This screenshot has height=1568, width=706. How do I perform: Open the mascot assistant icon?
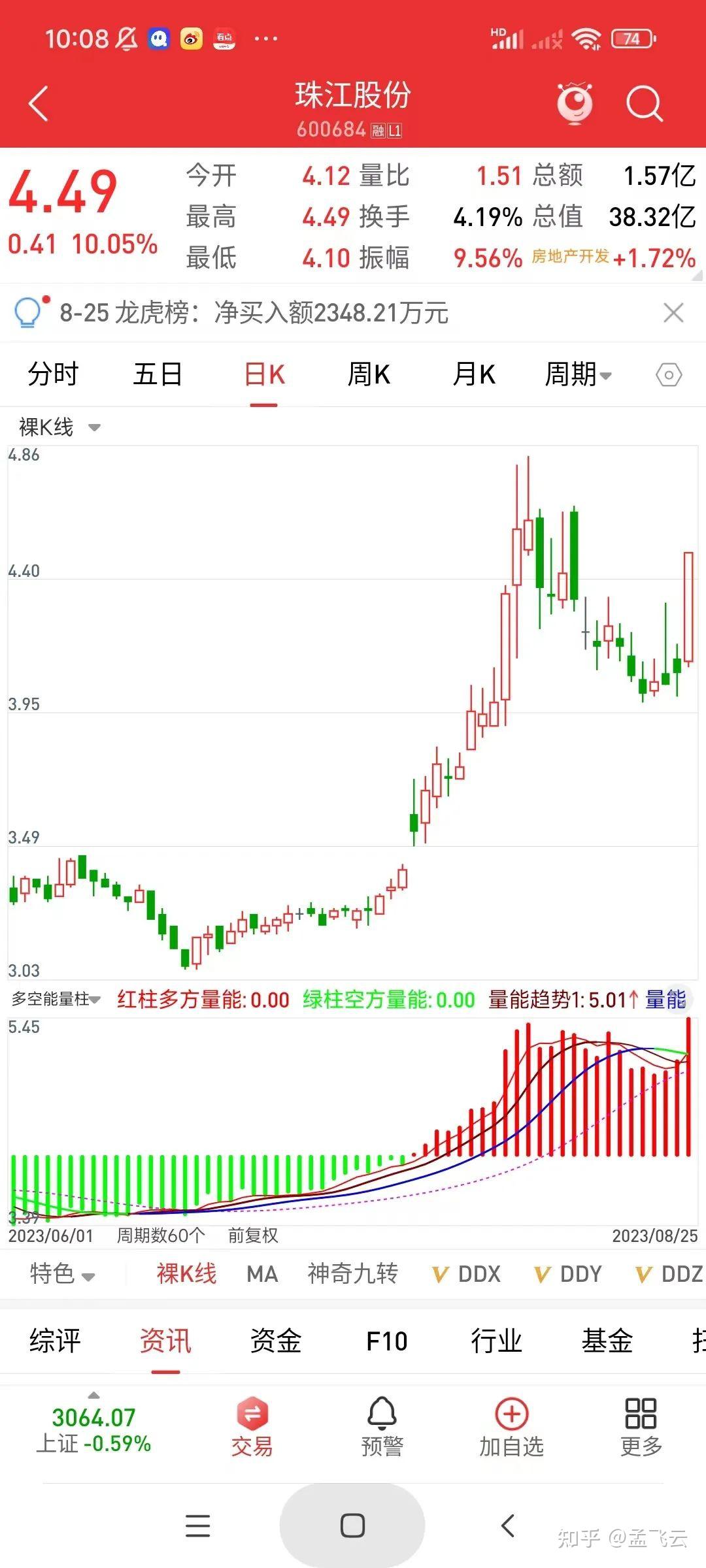tap(575, 103)
